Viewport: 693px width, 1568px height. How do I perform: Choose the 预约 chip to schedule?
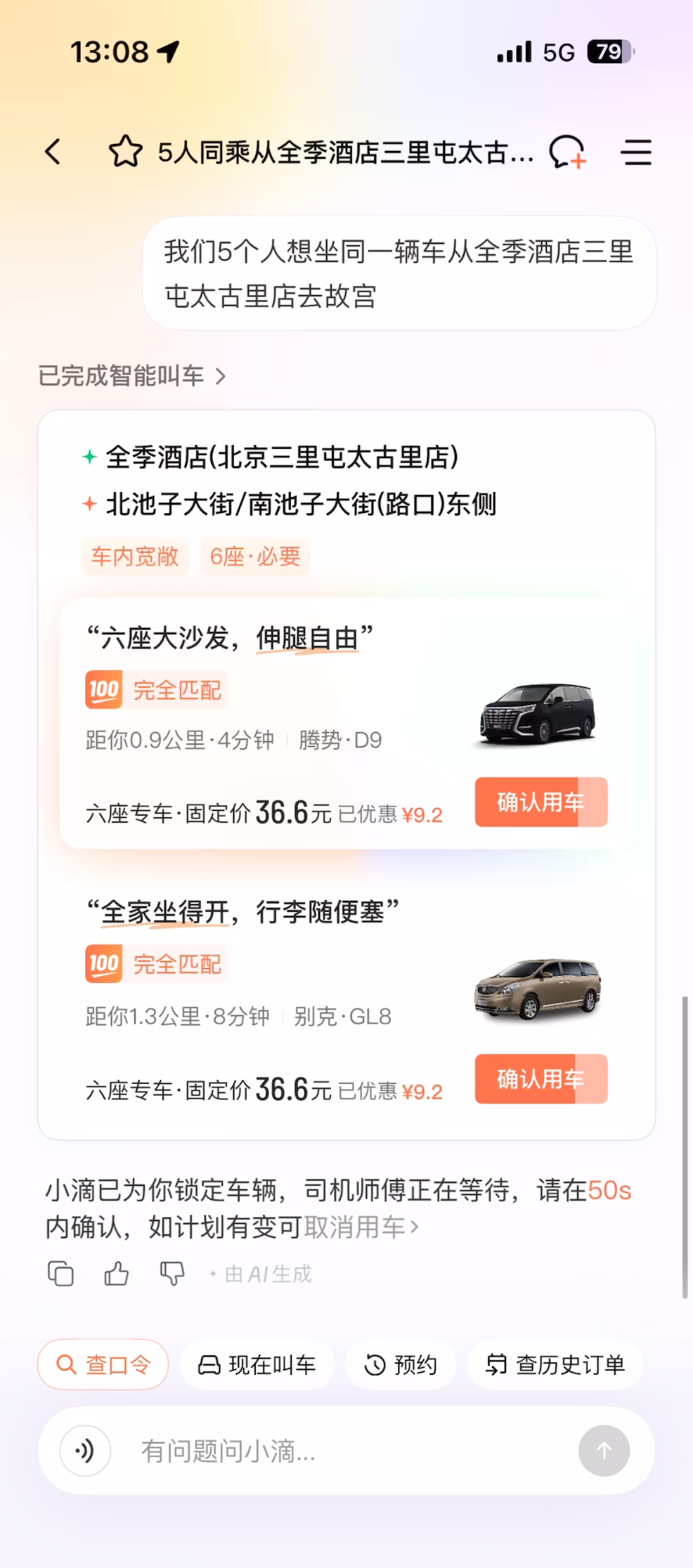400,1365
